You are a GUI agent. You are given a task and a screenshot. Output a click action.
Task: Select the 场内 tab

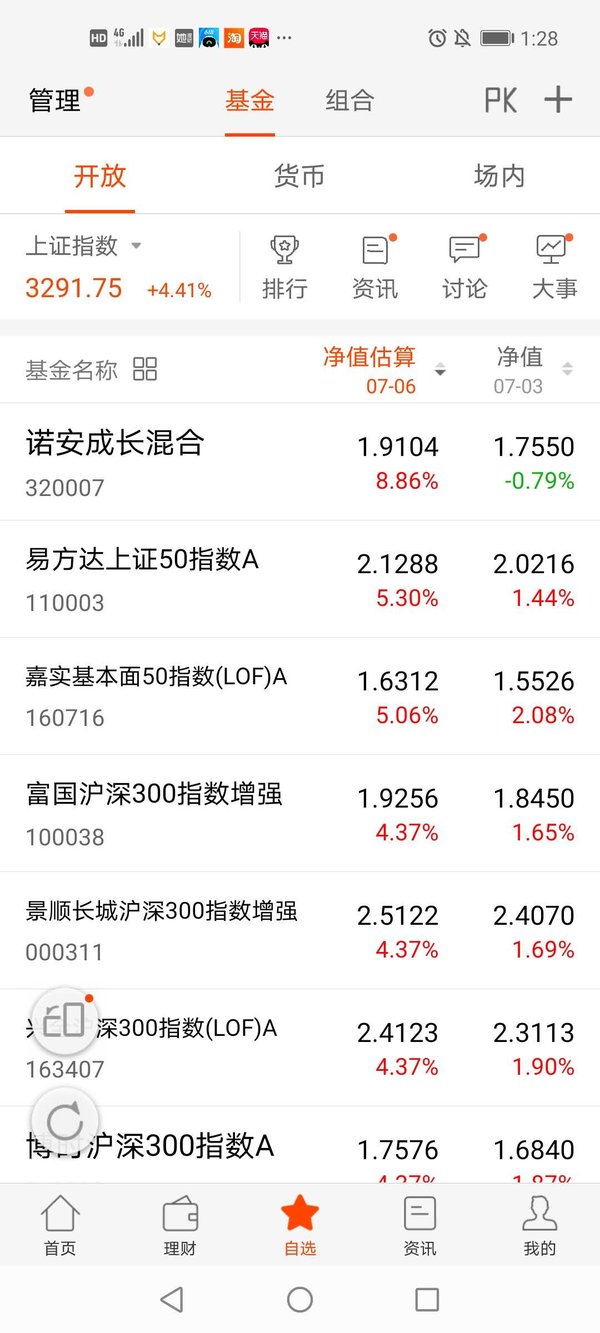click(499, 176)
